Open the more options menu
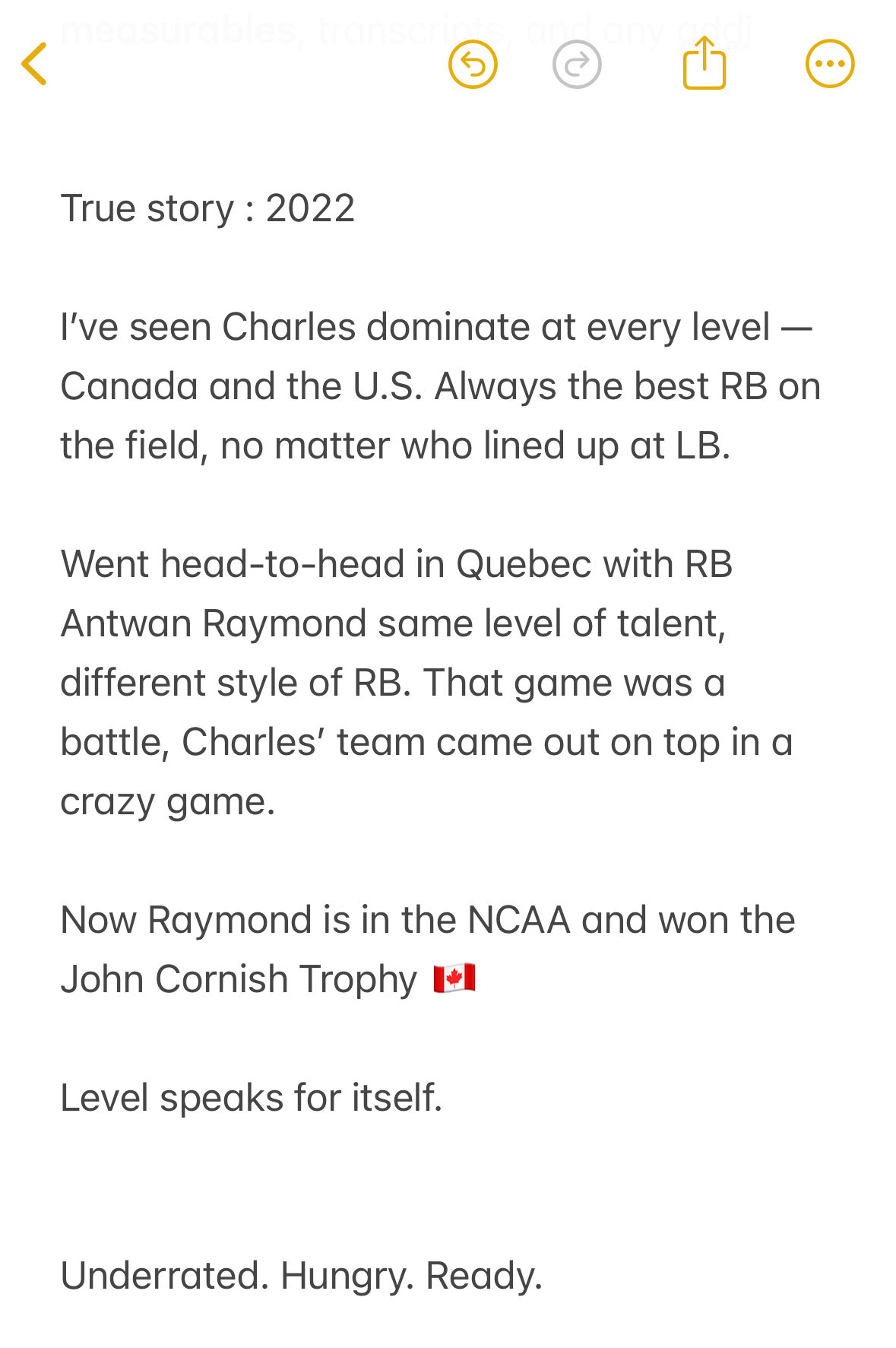The width and height of the screenshot is (896, 1348). [x=830, y=65]
